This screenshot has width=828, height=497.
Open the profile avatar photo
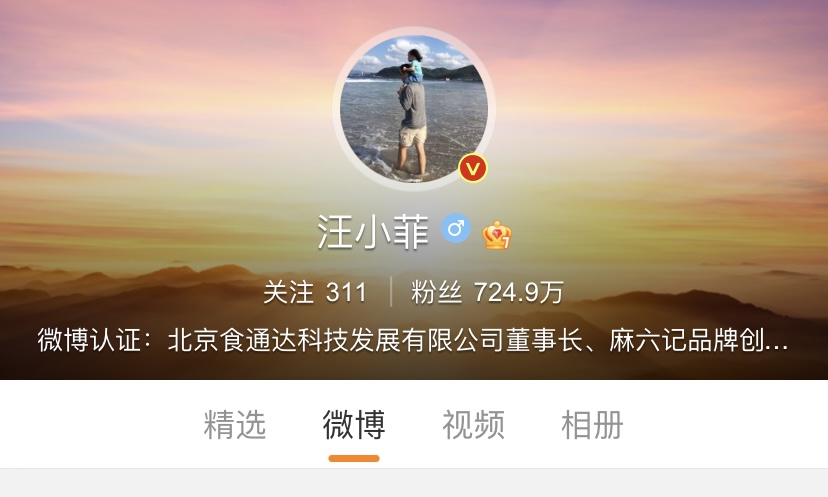pyautogui.click(x=413, y=108)
